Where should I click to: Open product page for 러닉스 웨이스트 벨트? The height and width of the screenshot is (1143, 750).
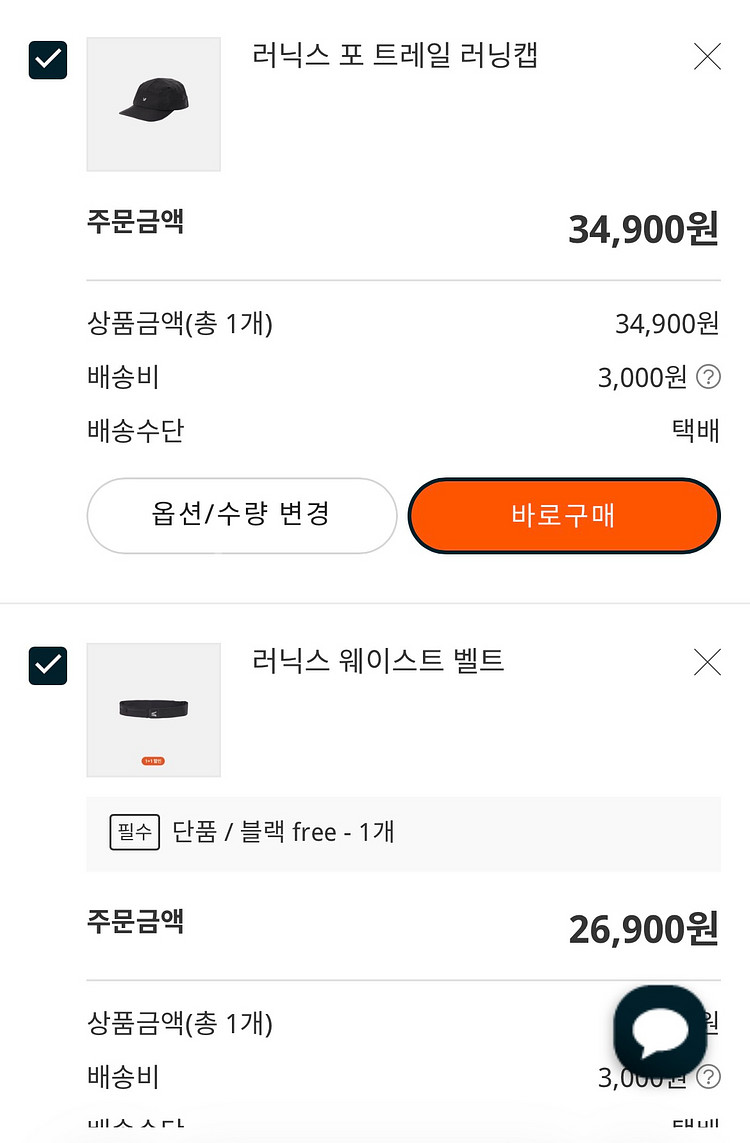coord(378,661)
